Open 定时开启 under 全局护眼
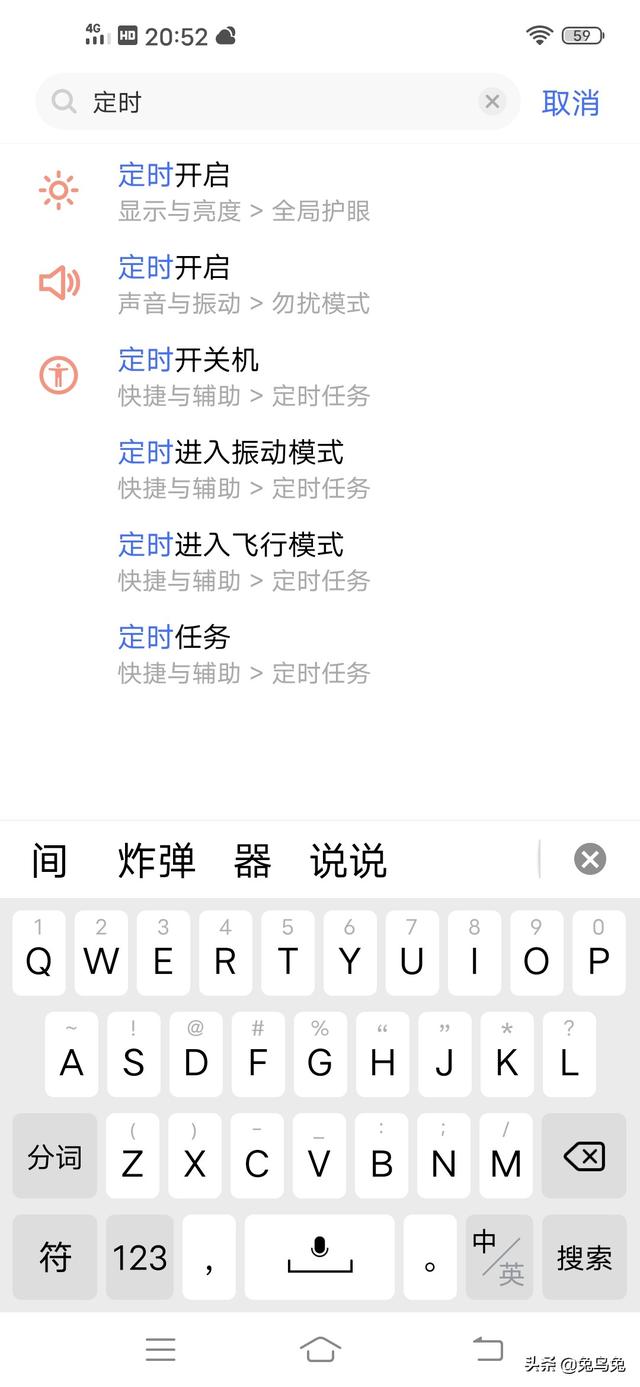 pos(244,191)
